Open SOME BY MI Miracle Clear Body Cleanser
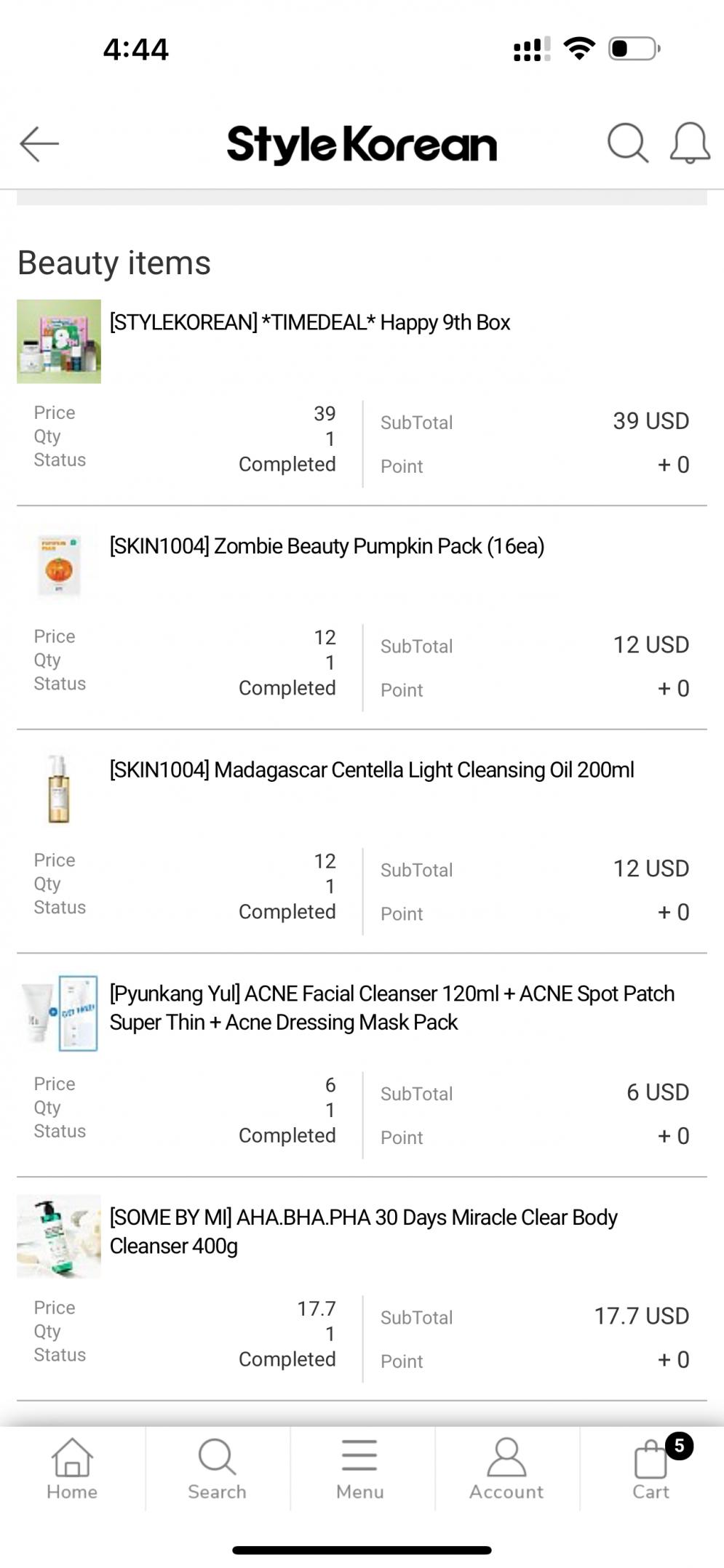The image size is (724, 1568). [363, 1231]
